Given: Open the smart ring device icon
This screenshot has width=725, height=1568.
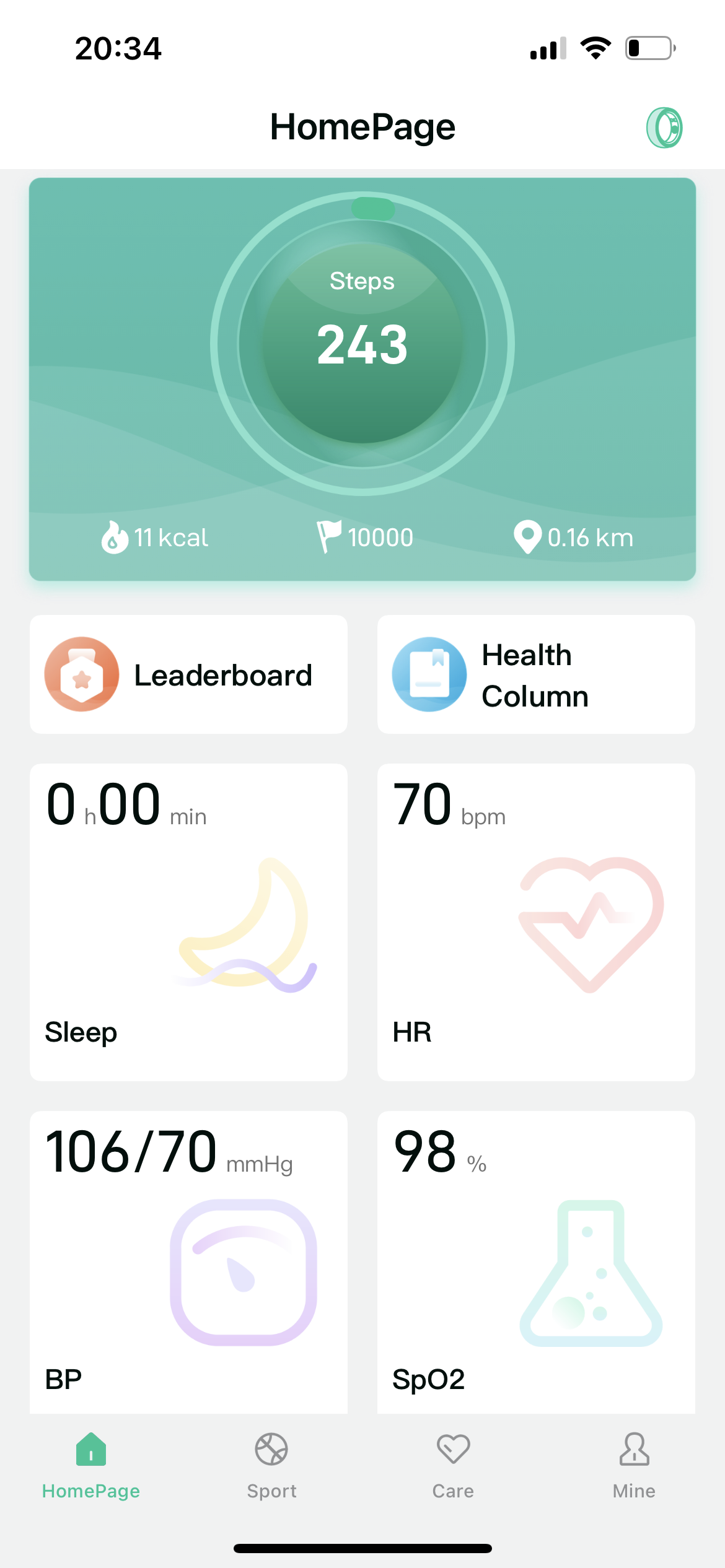Looking at the screenshot, I should point(664,128).
